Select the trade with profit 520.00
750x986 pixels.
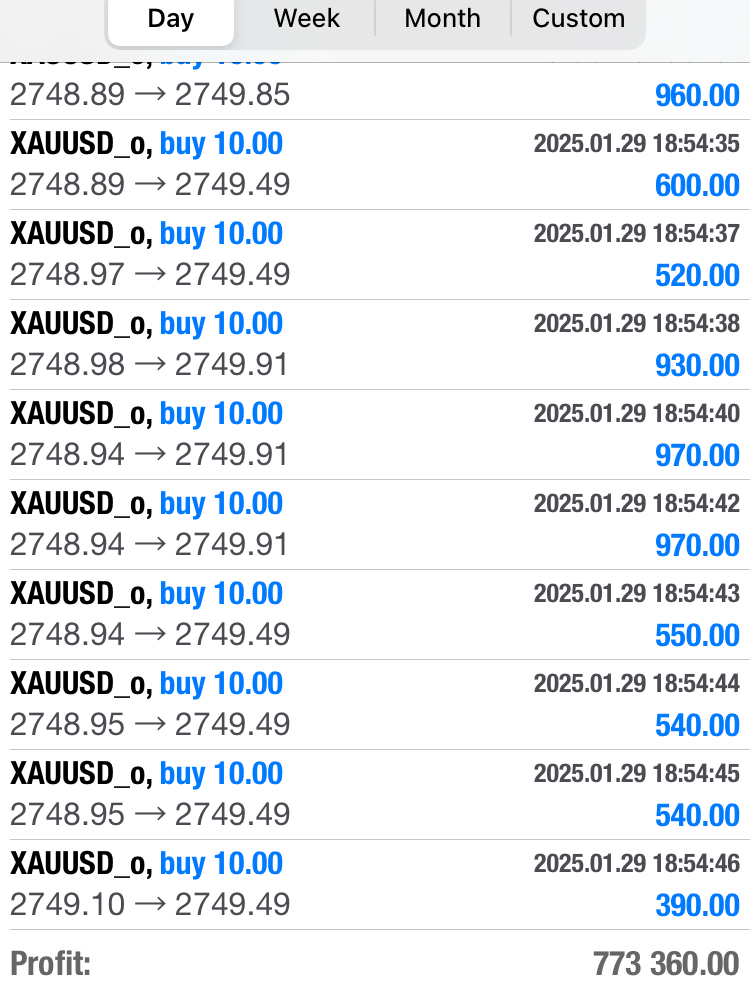698,275
